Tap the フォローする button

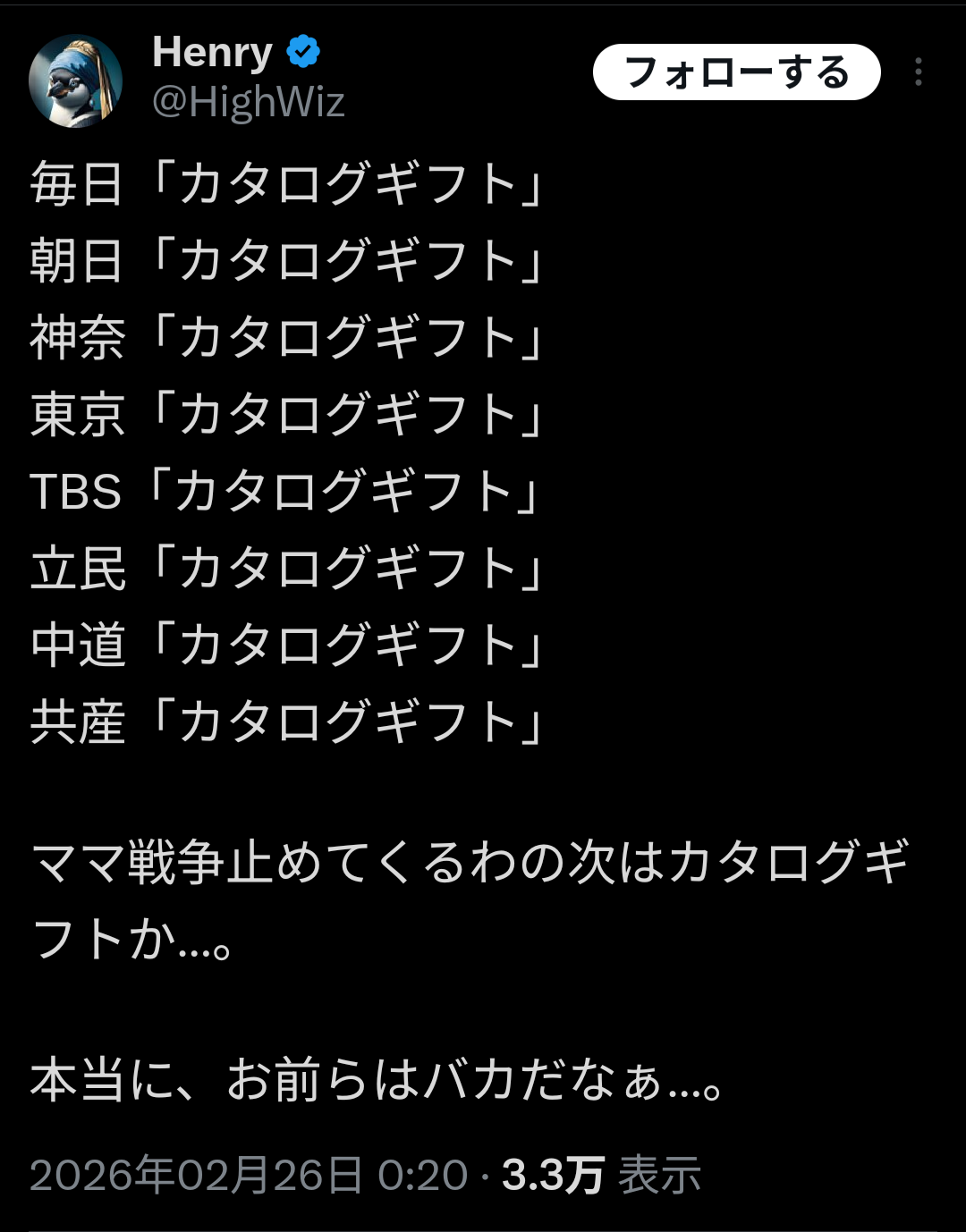click(736, 72)
